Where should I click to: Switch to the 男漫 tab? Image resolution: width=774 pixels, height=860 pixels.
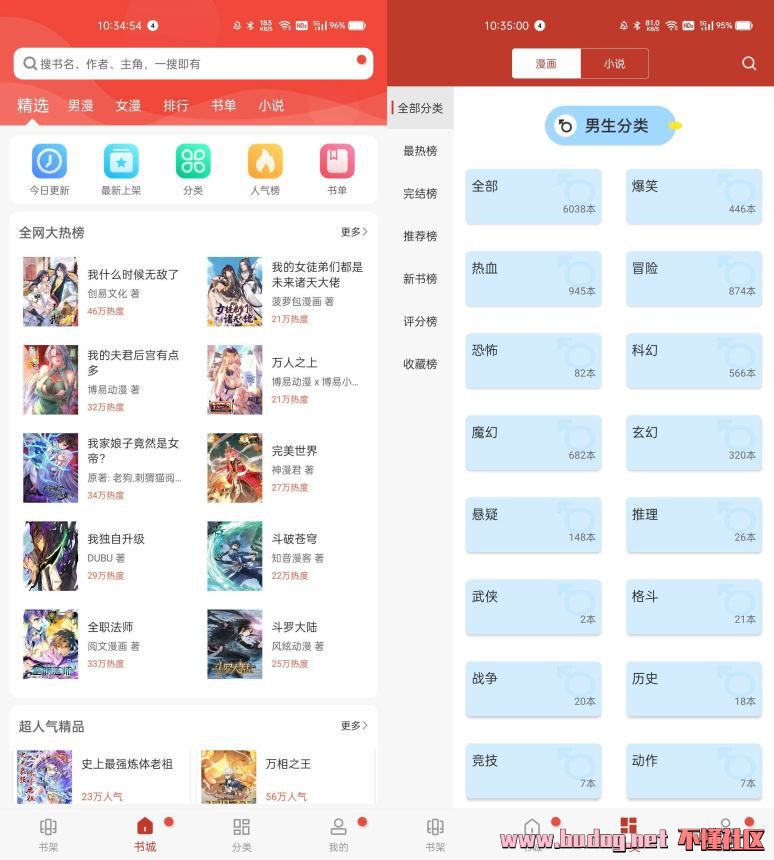(x=81, y=105)
